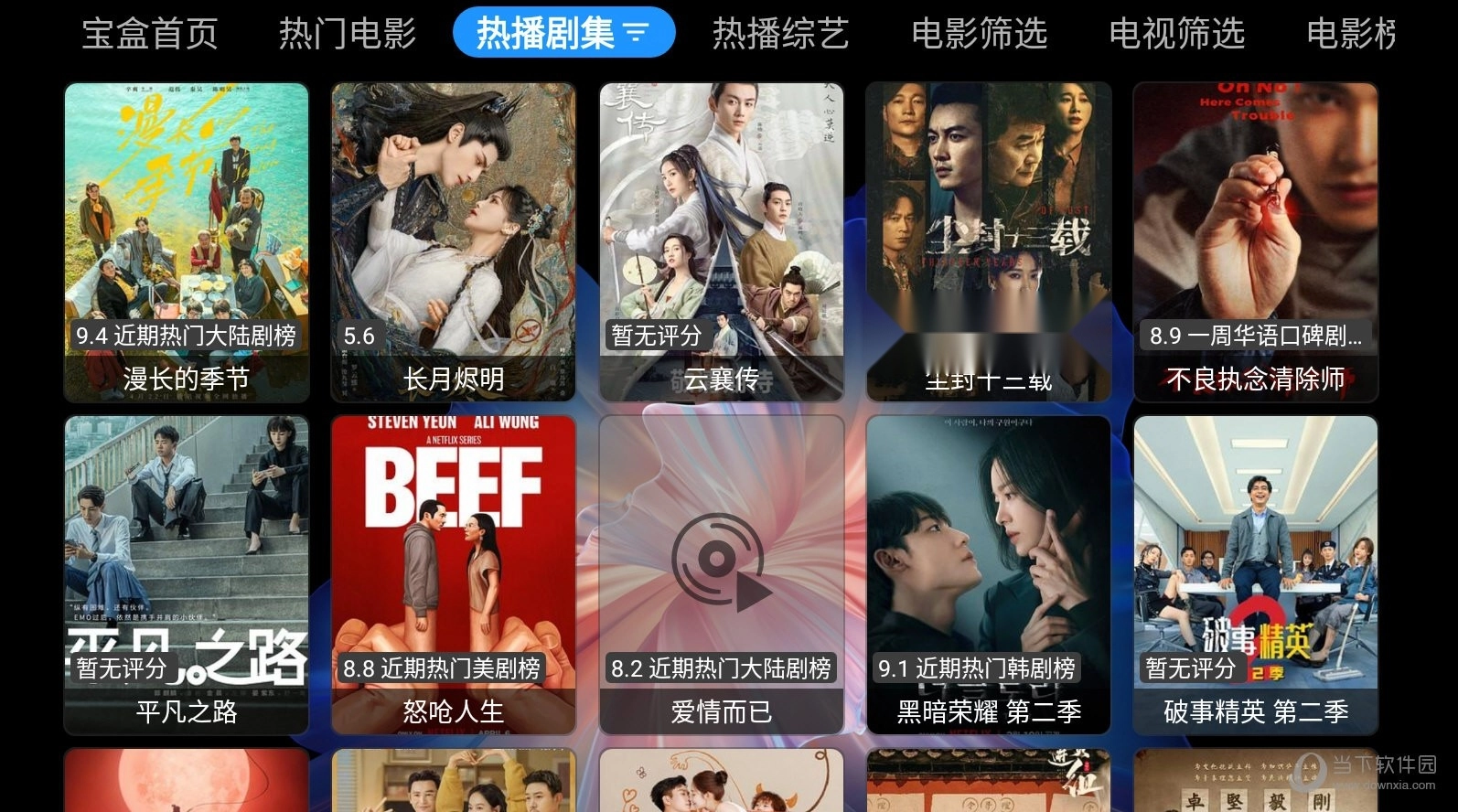This screenshot has width=1458, height=812.
Task: Select the 电视筛选 tab
Action: click(1176, 34)
